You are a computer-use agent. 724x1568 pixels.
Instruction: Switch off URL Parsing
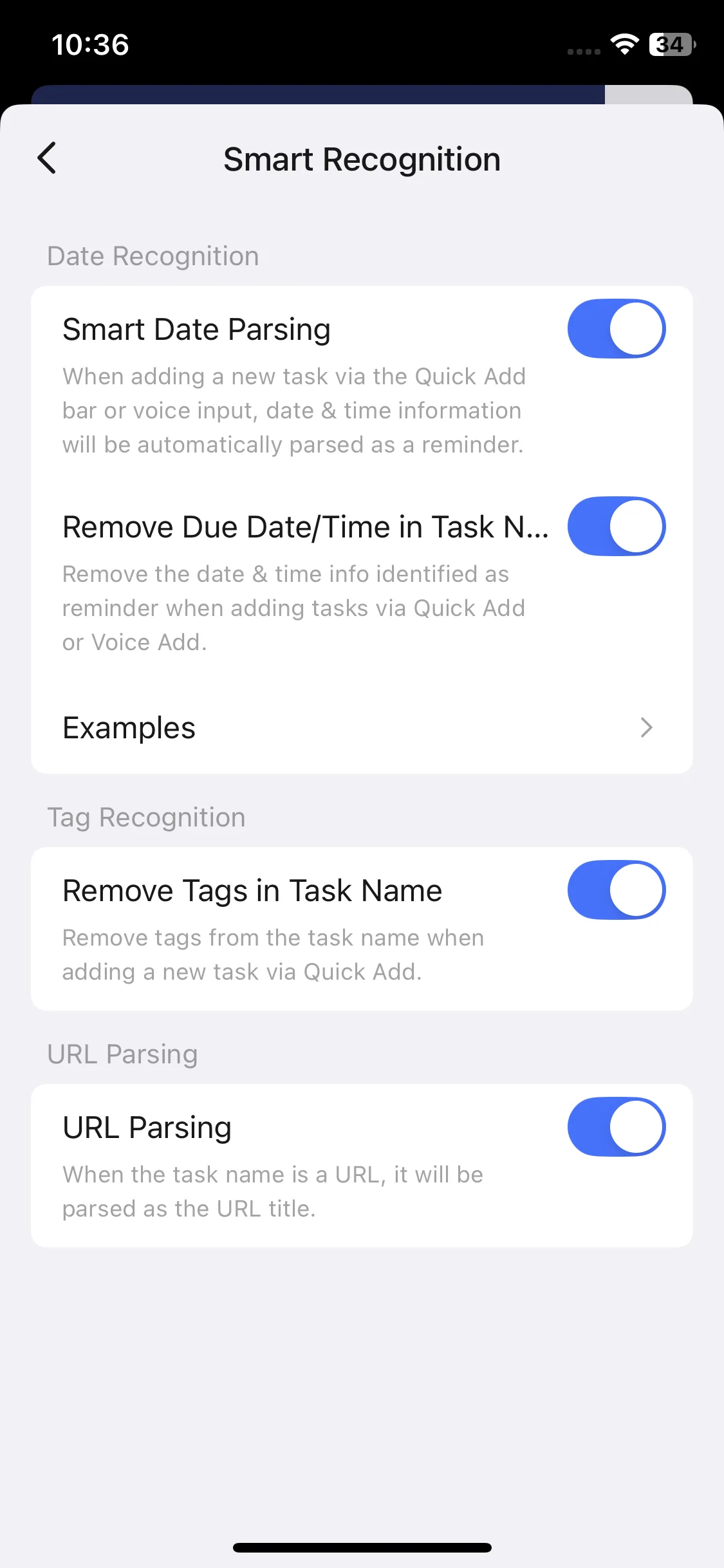616,1127
